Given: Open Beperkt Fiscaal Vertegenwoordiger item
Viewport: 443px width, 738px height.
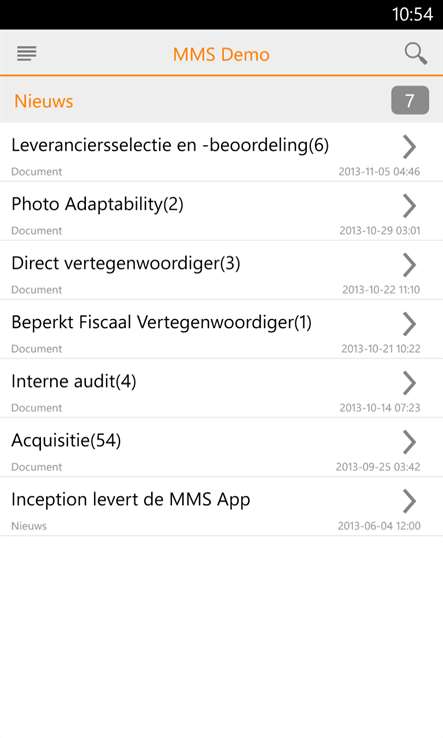Looking at the screenshot, I should point(221,329).
